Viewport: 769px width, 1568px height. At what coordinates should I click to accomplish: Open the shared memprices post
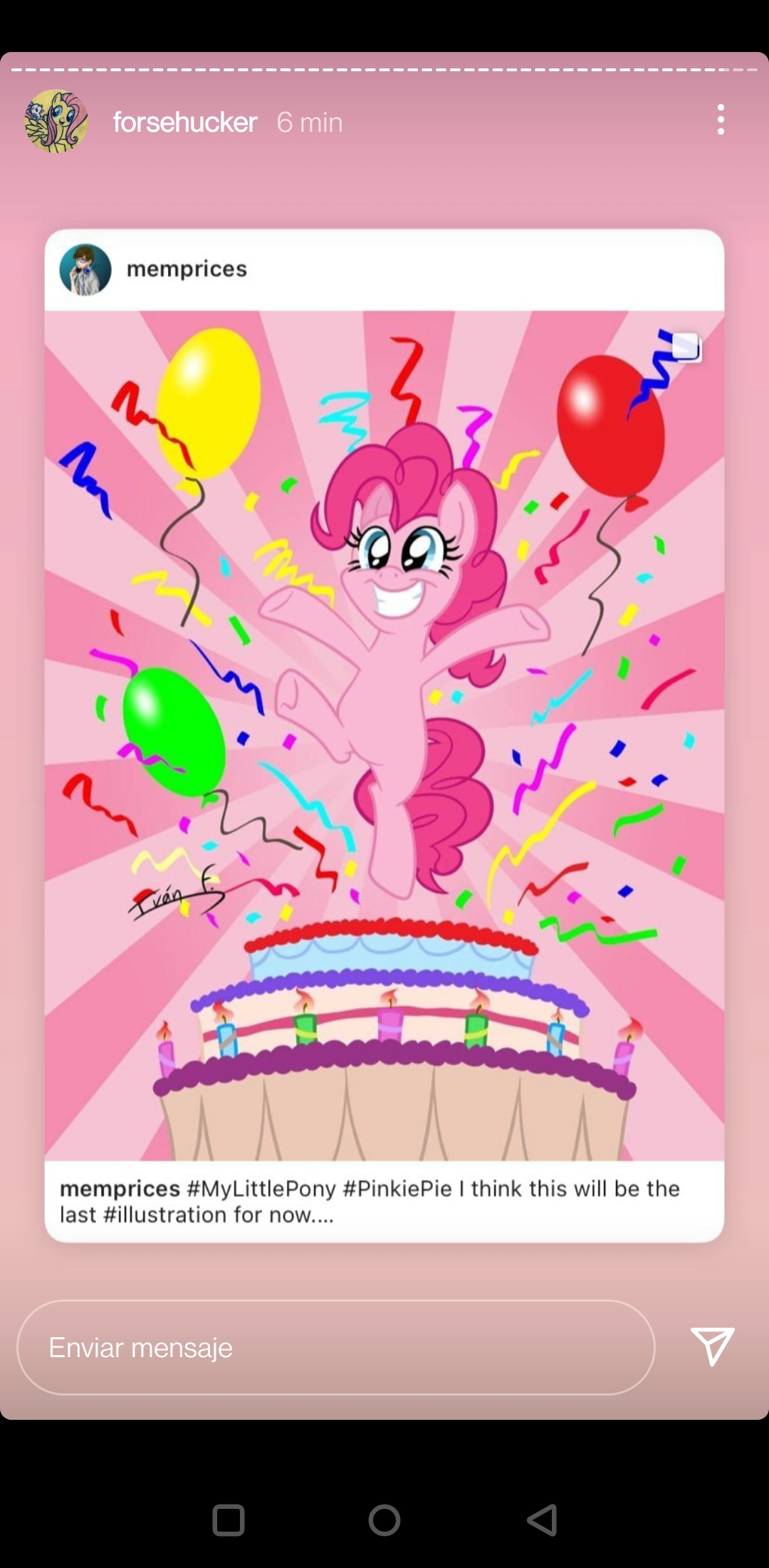[384, 735]
